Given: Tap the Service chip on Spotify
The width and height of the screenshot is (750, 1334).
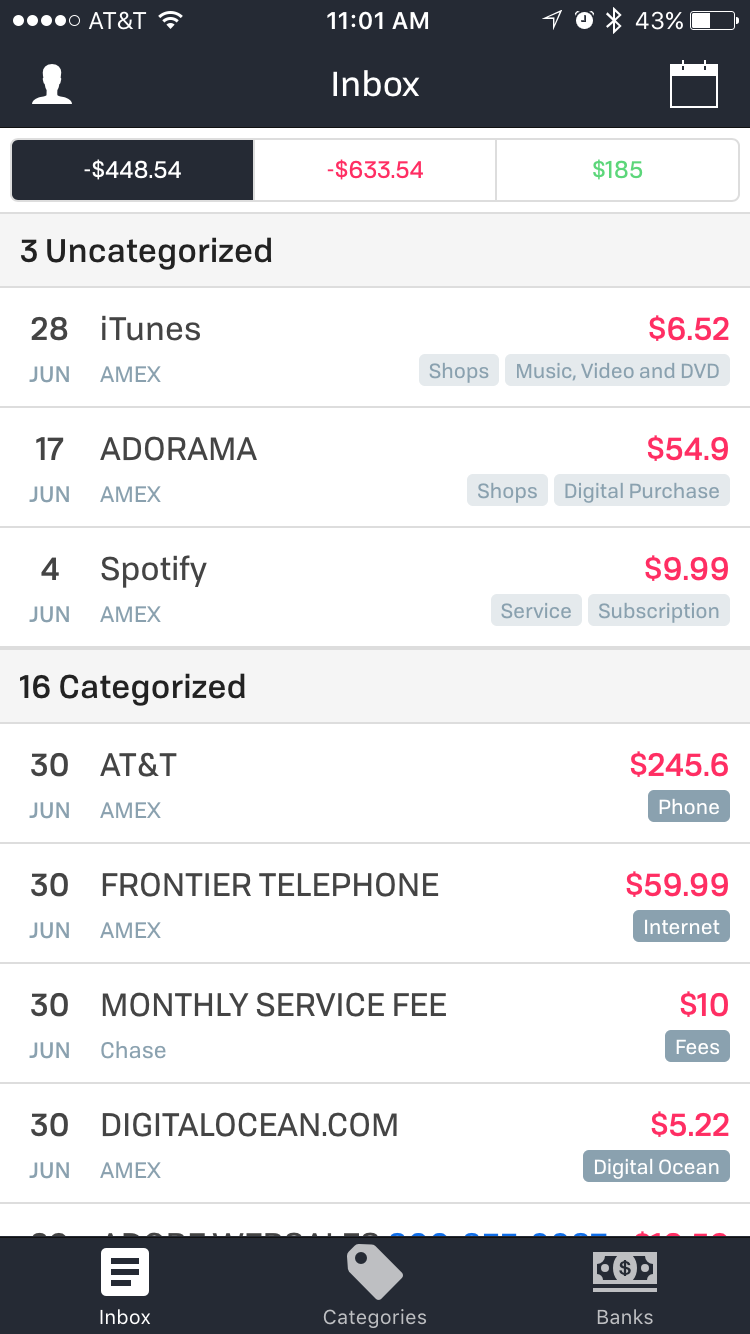Looking at the screenshot, I should tap(535, 611).
